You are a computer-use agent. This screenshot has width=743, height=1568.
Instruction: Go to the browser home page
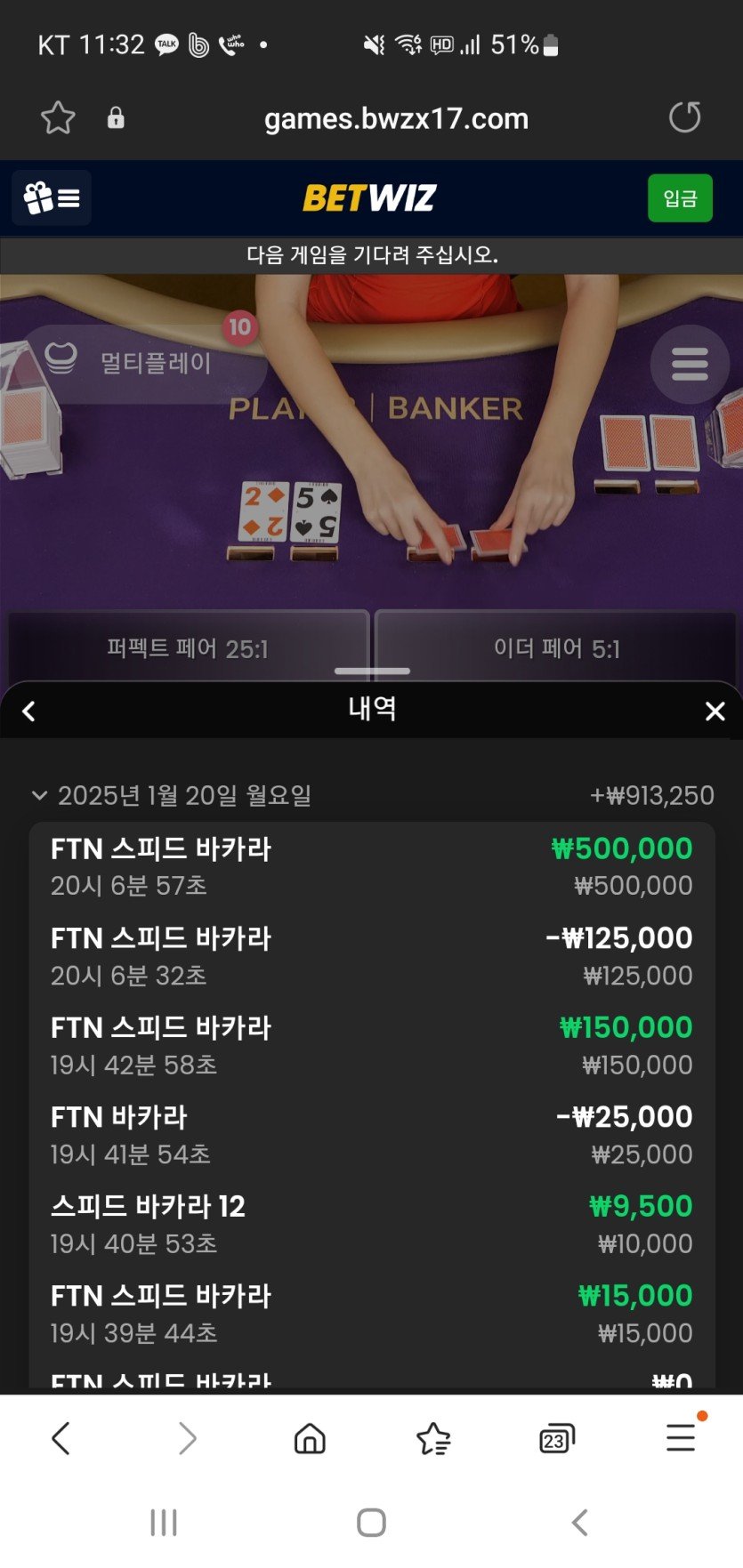click(310, 1438)
